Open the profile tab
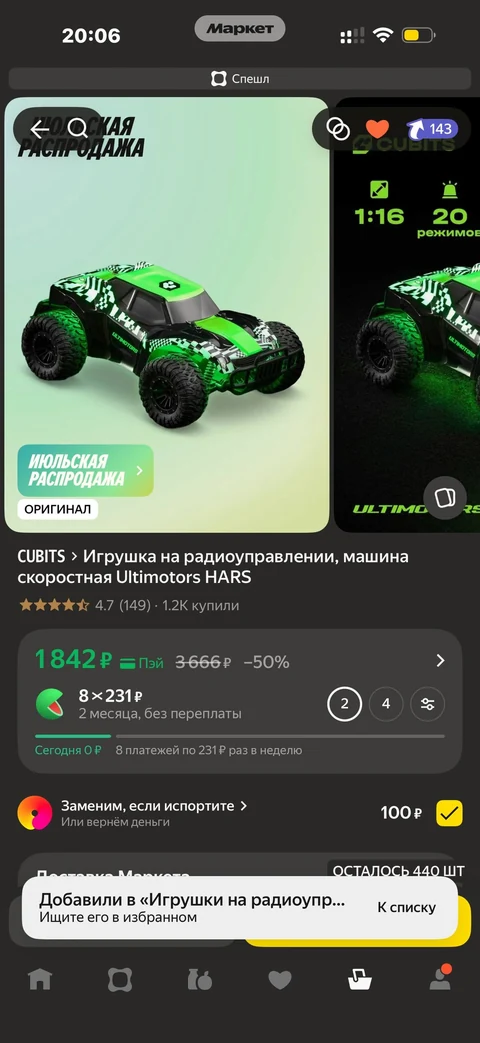This screenshot has width=480, height=1043. point(439,978)
